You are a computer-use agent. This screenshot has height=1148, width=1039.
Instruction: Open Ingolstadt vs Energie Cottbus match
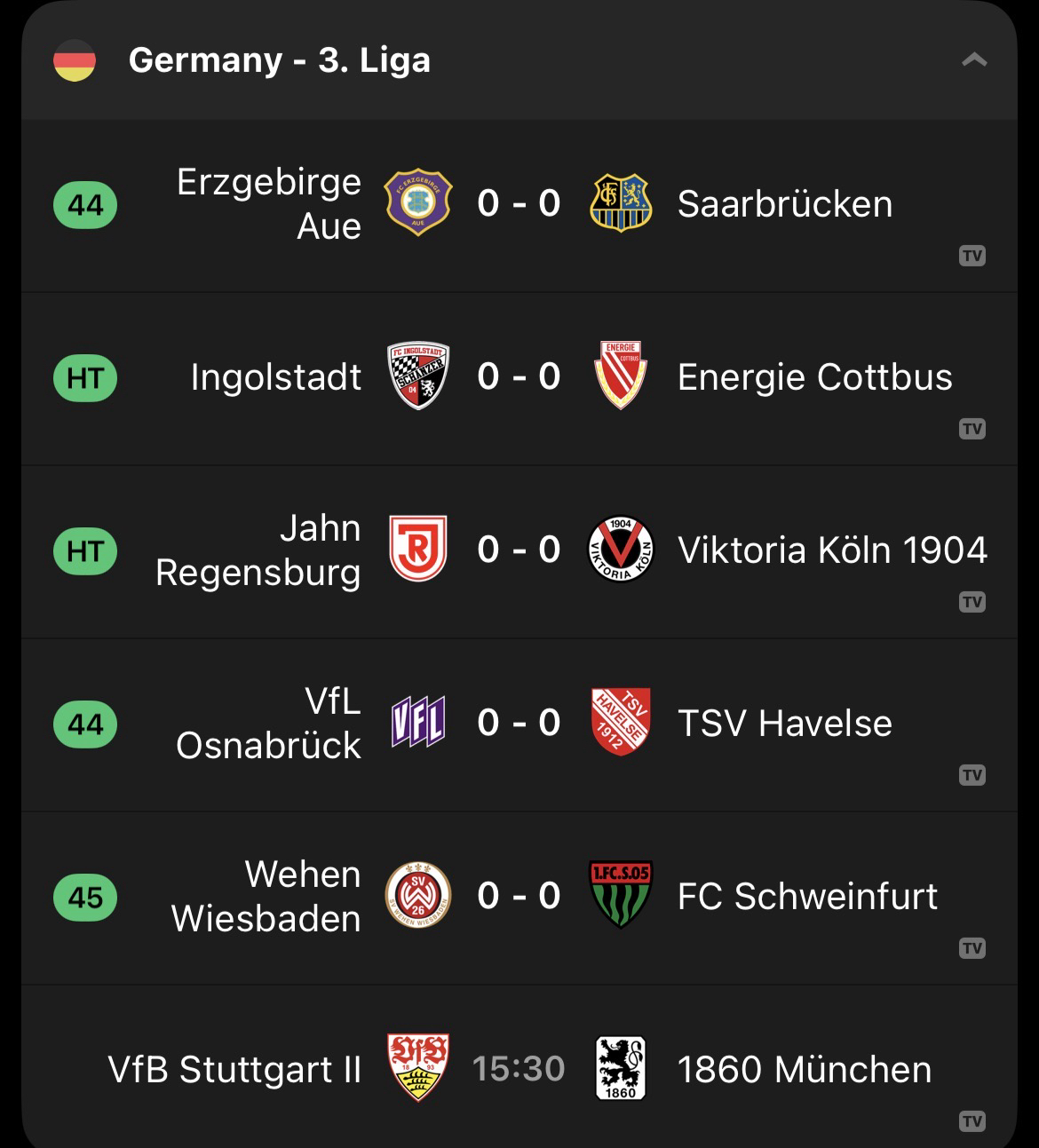tap(519, 377)
